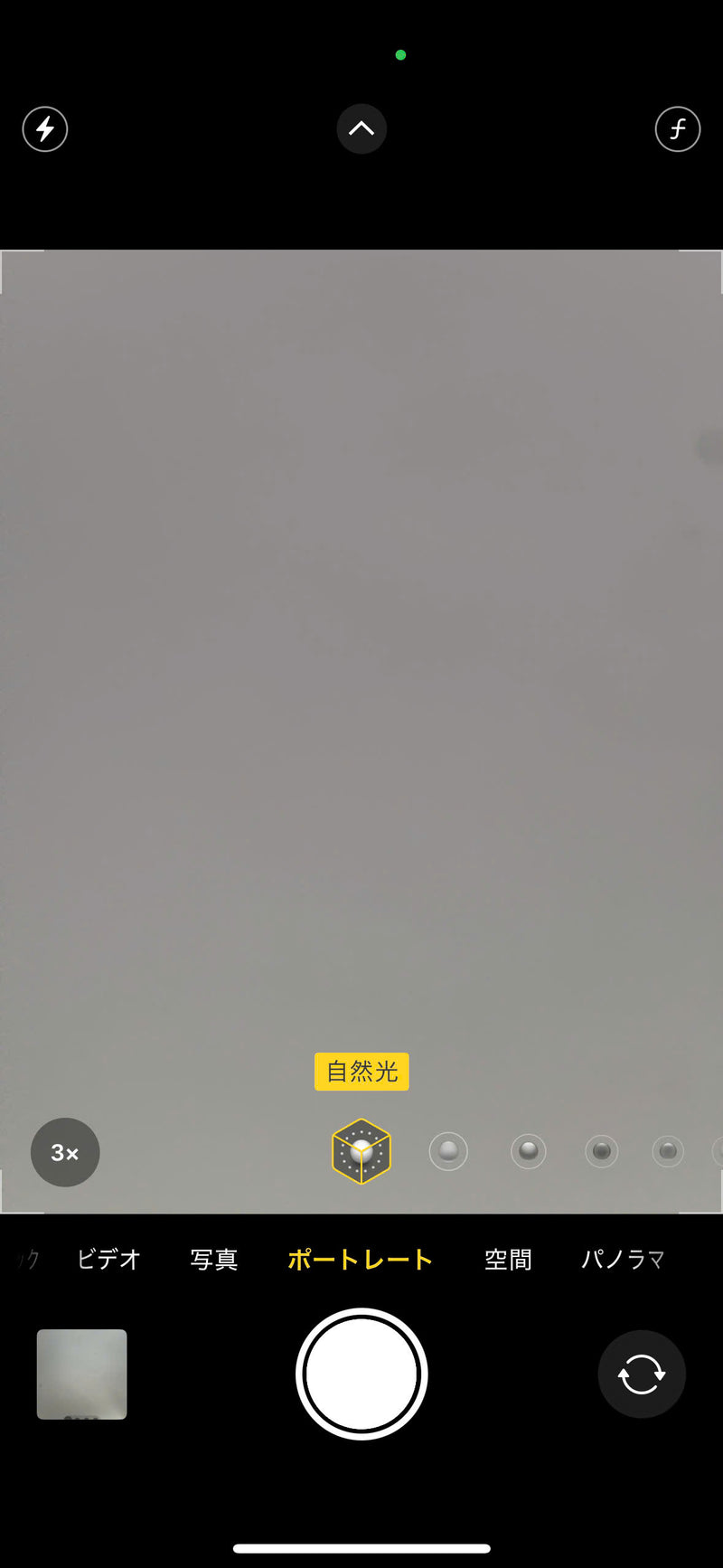The width and height of the screenshot is (723, 1568).
Task: Flip to the front camera
Action: (x=642, y=1374)
